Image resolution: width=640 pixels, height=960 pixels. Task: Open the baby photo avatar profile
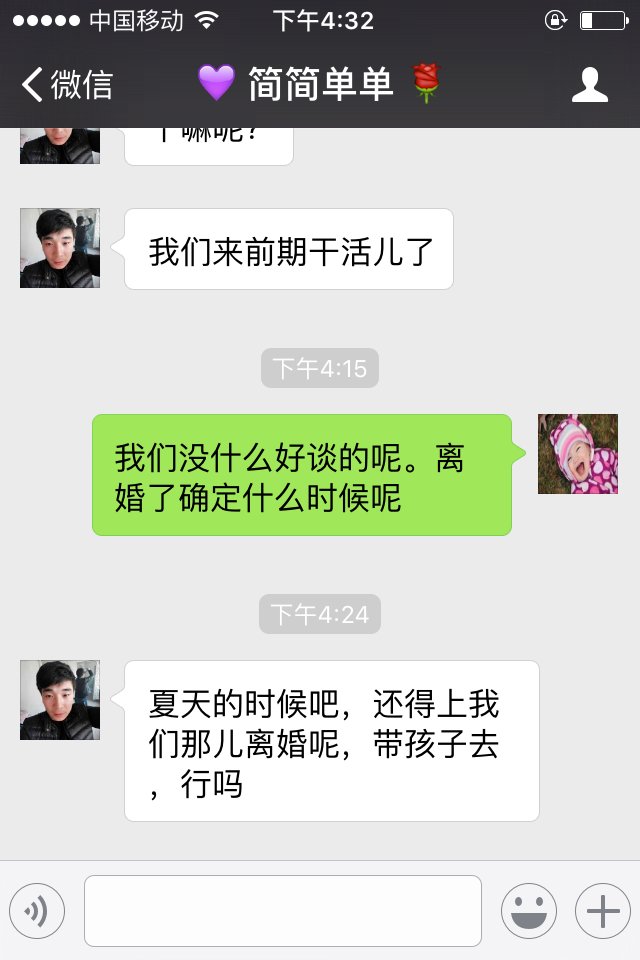pos(578,454)
